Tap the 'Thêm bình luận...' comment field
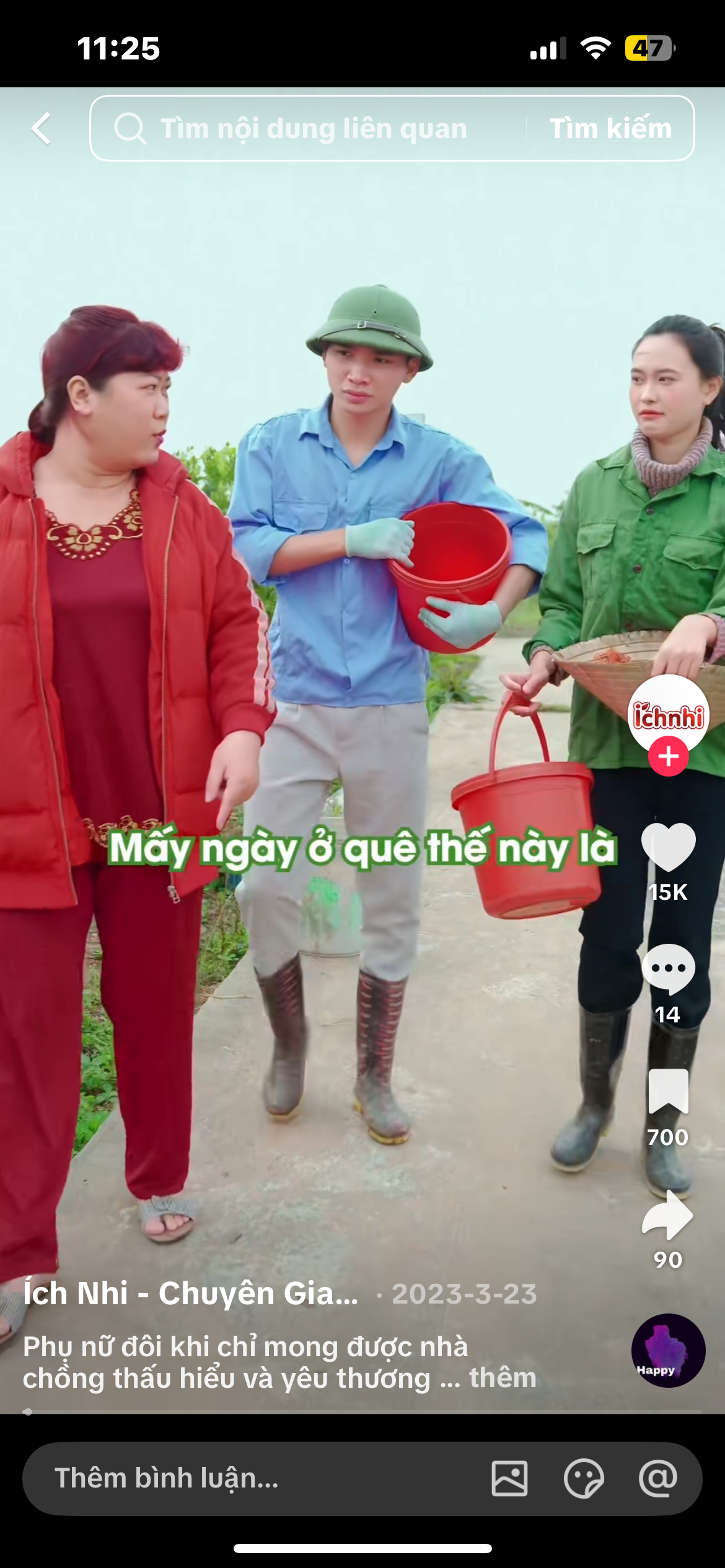 click(248, 1478)
